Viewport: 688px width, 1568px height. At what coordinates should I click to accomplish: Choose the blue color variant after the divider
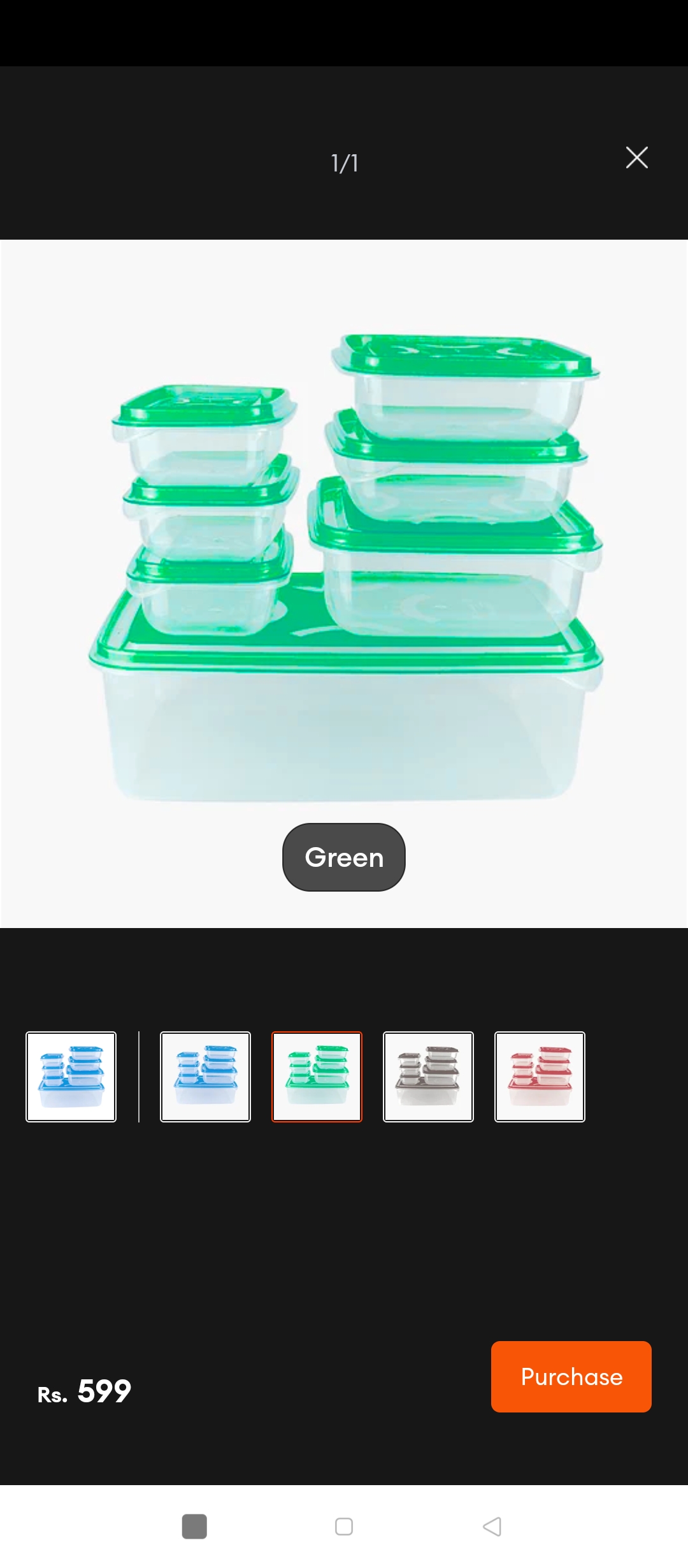pos(205,1077)
